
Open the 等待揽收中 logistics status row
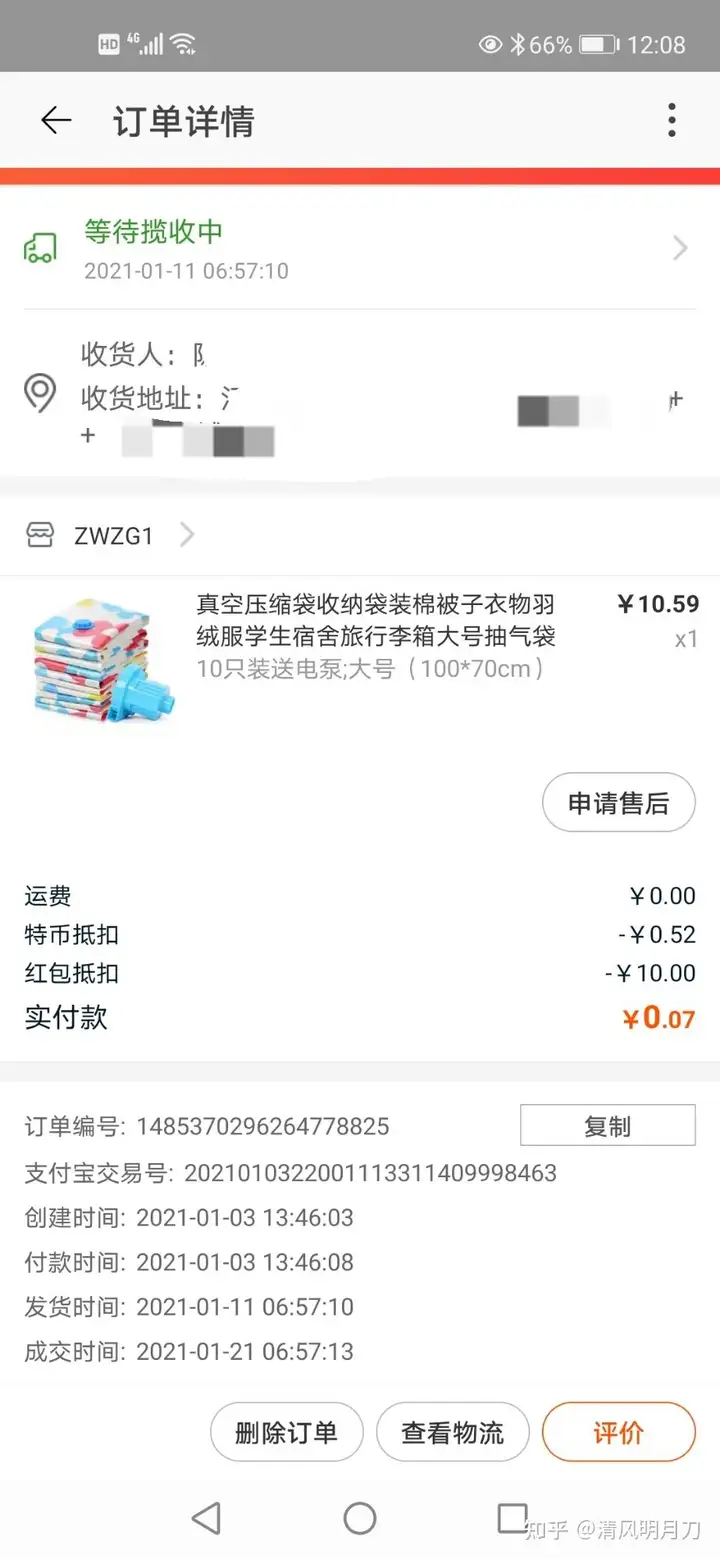point(360,249)
